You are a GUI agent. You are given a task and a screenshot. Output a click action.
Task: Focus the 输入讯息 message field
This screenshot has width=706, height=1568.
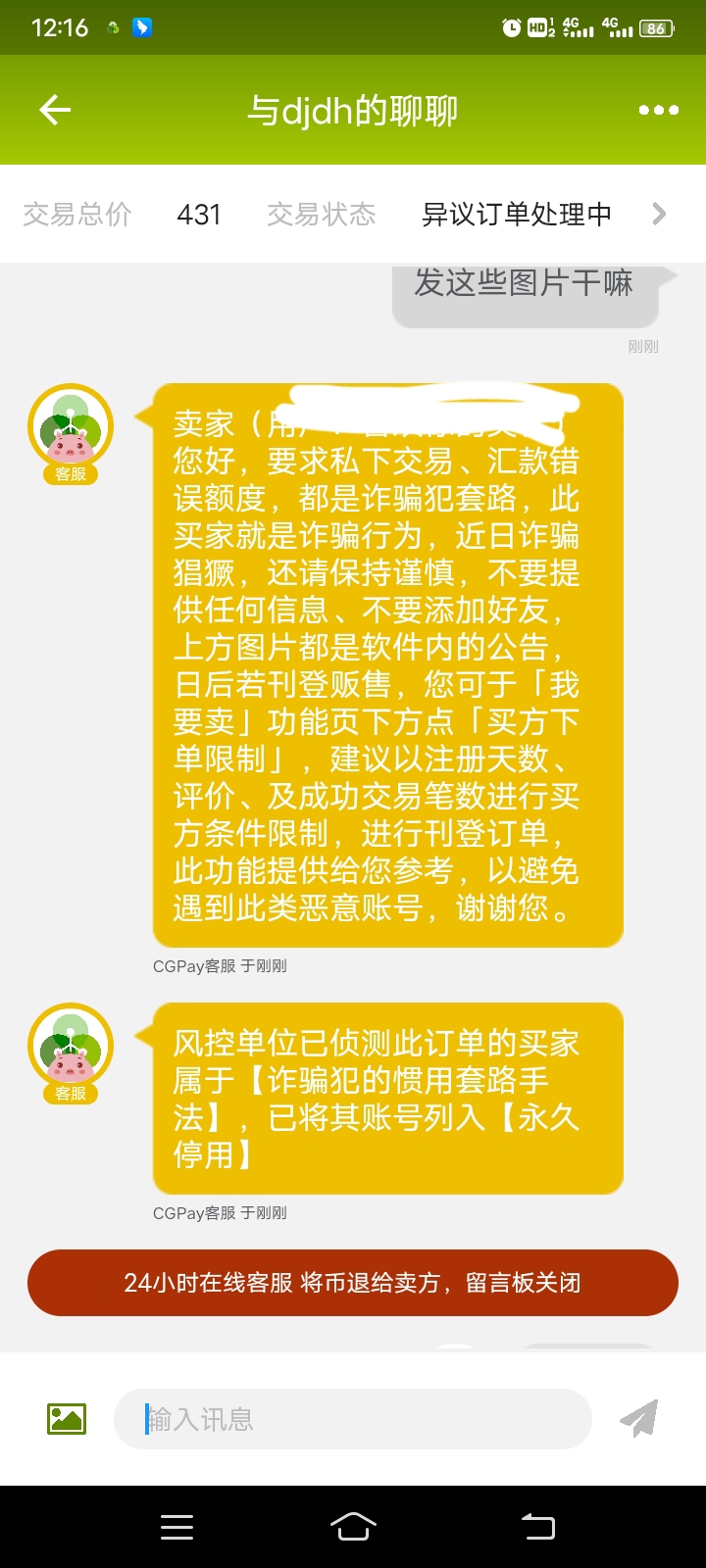coord(353,1418)
